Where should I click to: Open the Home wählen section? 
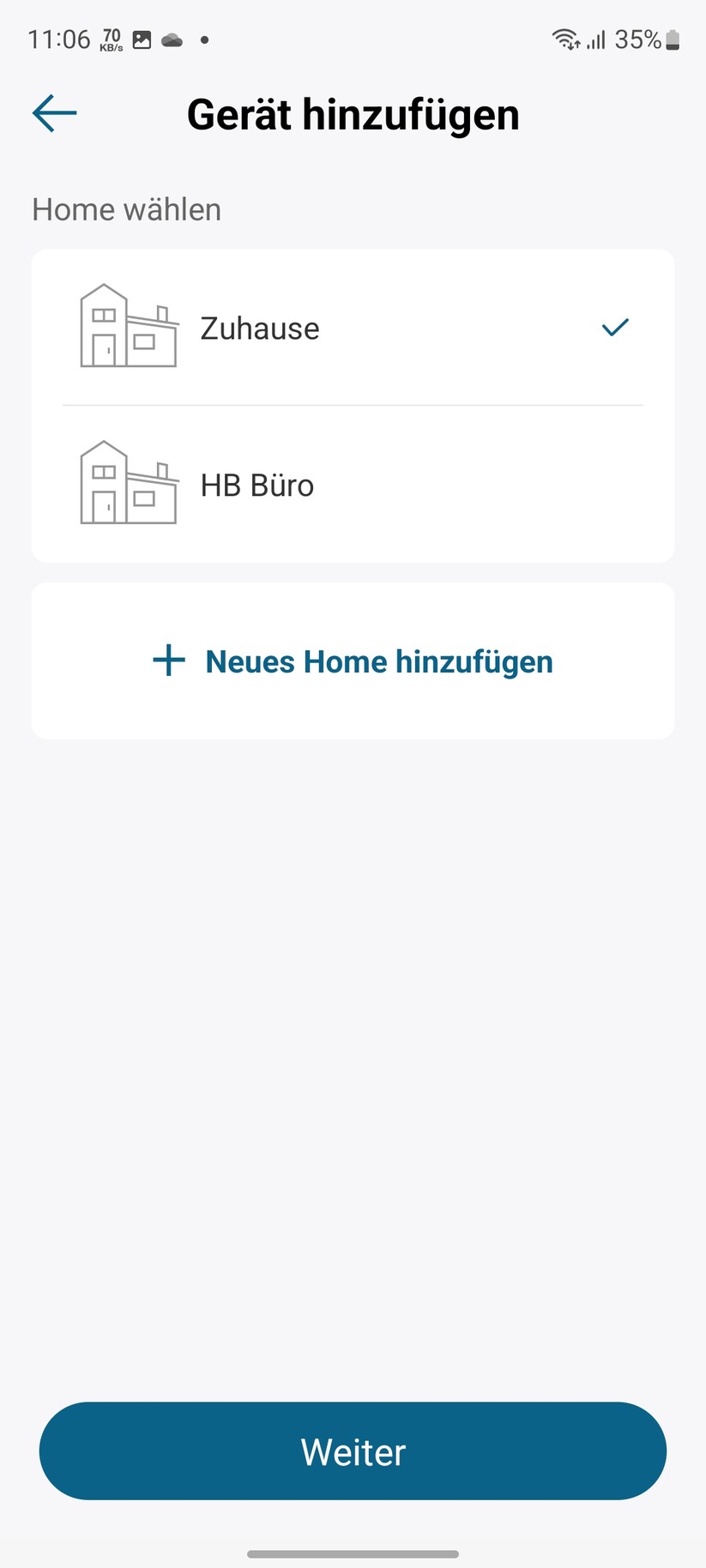pyautogui.click(x=126, y=208)
